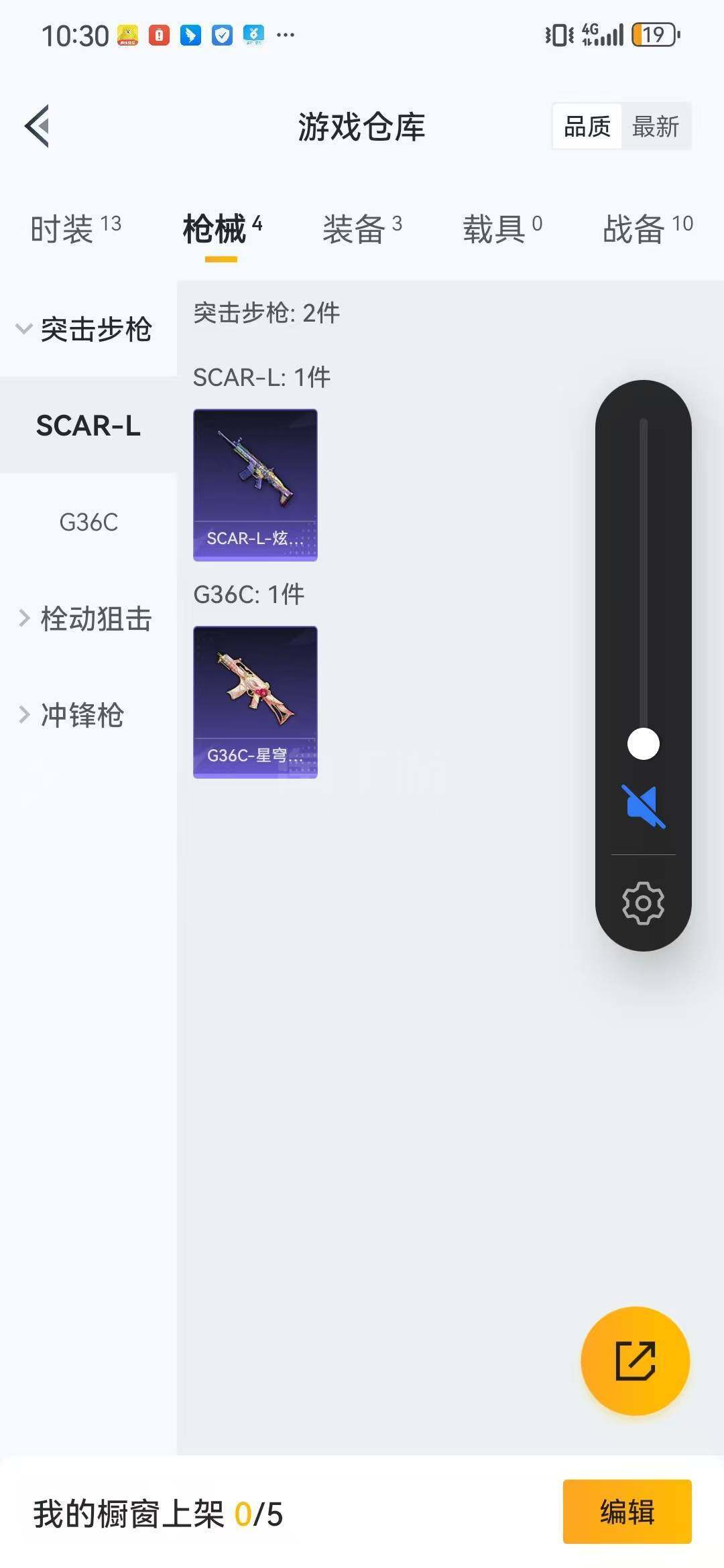724x1568 pixels.
Task: Open the SCAR-L-炫 skin card
Action: (255, 484)
